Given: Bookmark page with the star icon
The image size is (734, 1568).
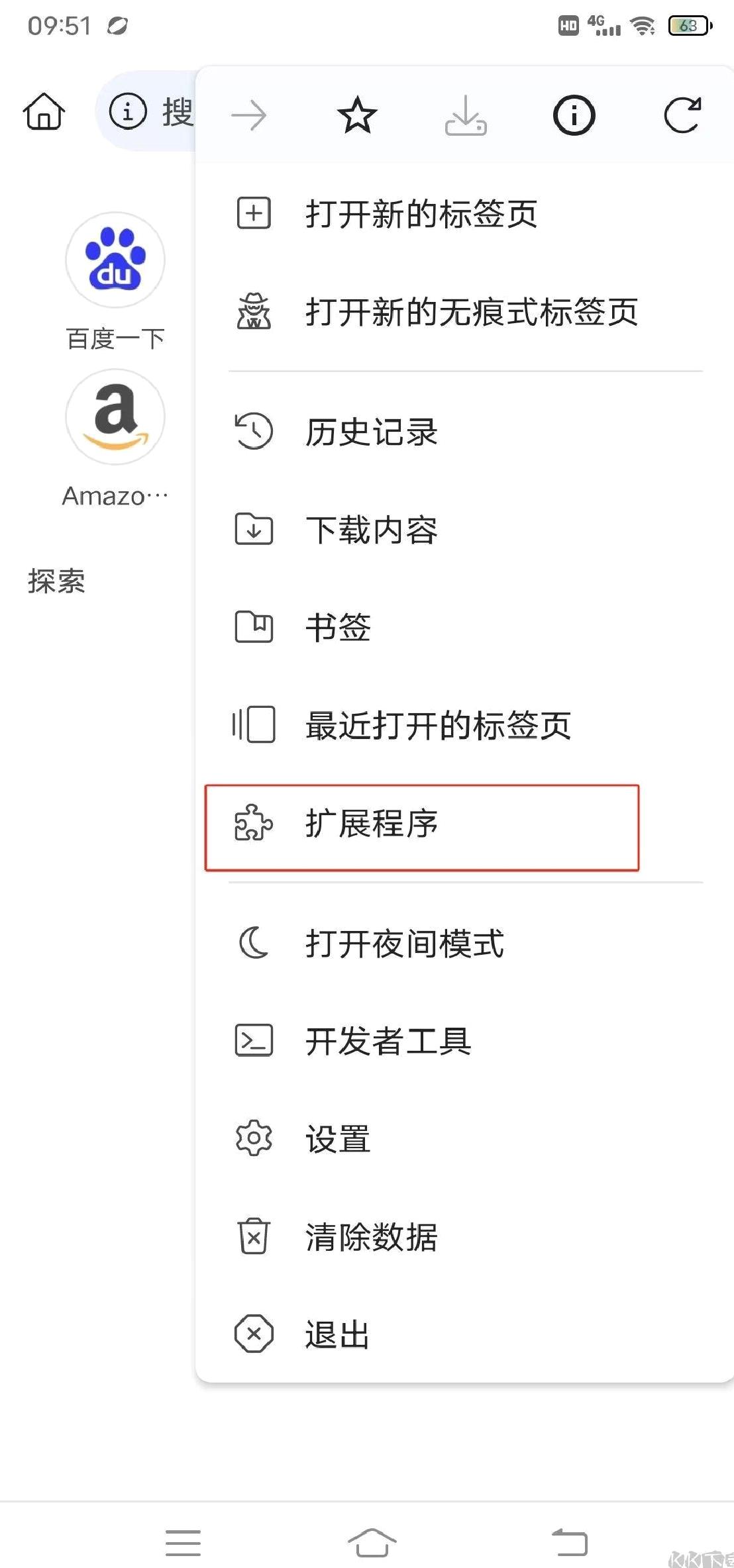Looking at the screenshot, I should 357,115.
